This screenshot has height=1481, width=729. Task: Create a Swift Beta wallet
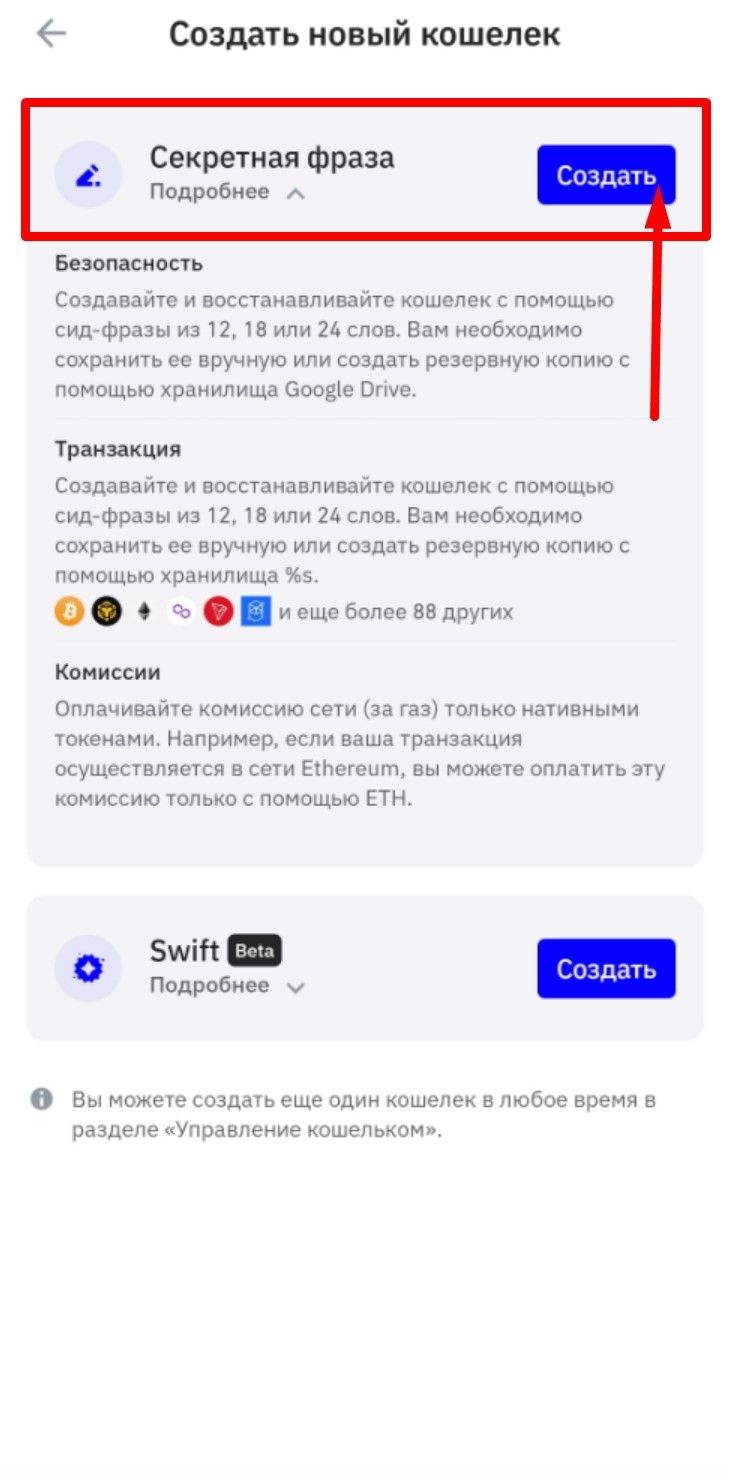pyautogui.click(x=606, y=968)
